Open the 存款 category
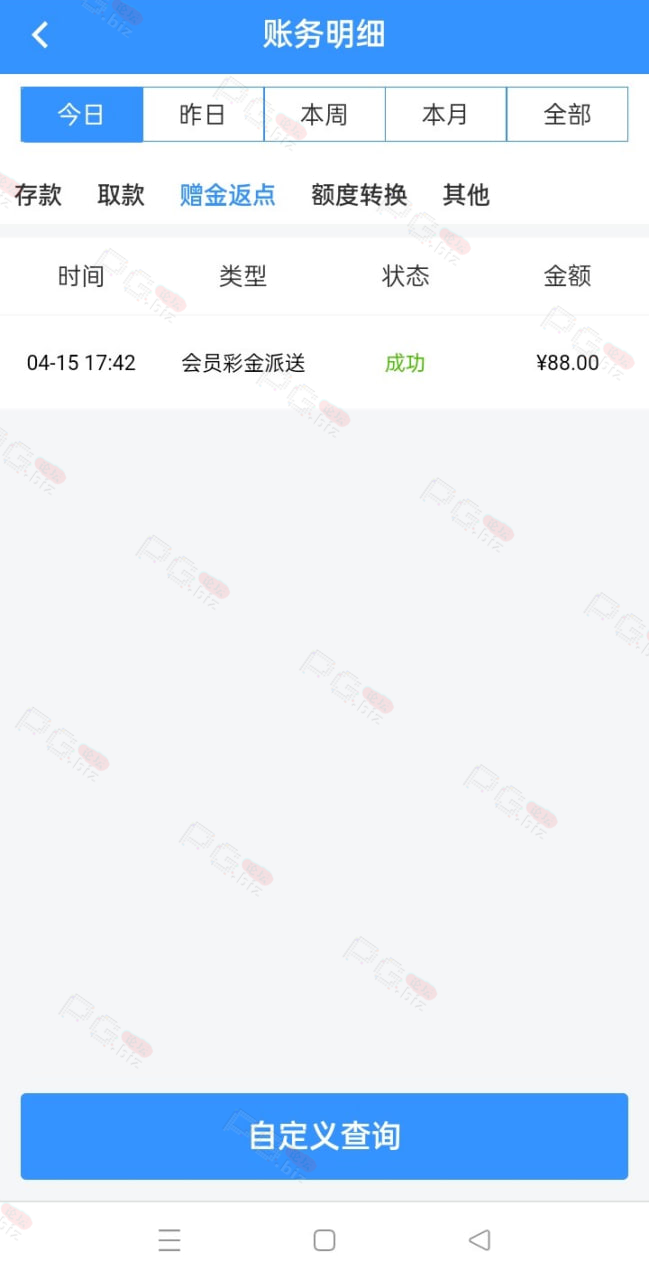The height and width of the screenshot is (1280, 649). tap(39, 195)
